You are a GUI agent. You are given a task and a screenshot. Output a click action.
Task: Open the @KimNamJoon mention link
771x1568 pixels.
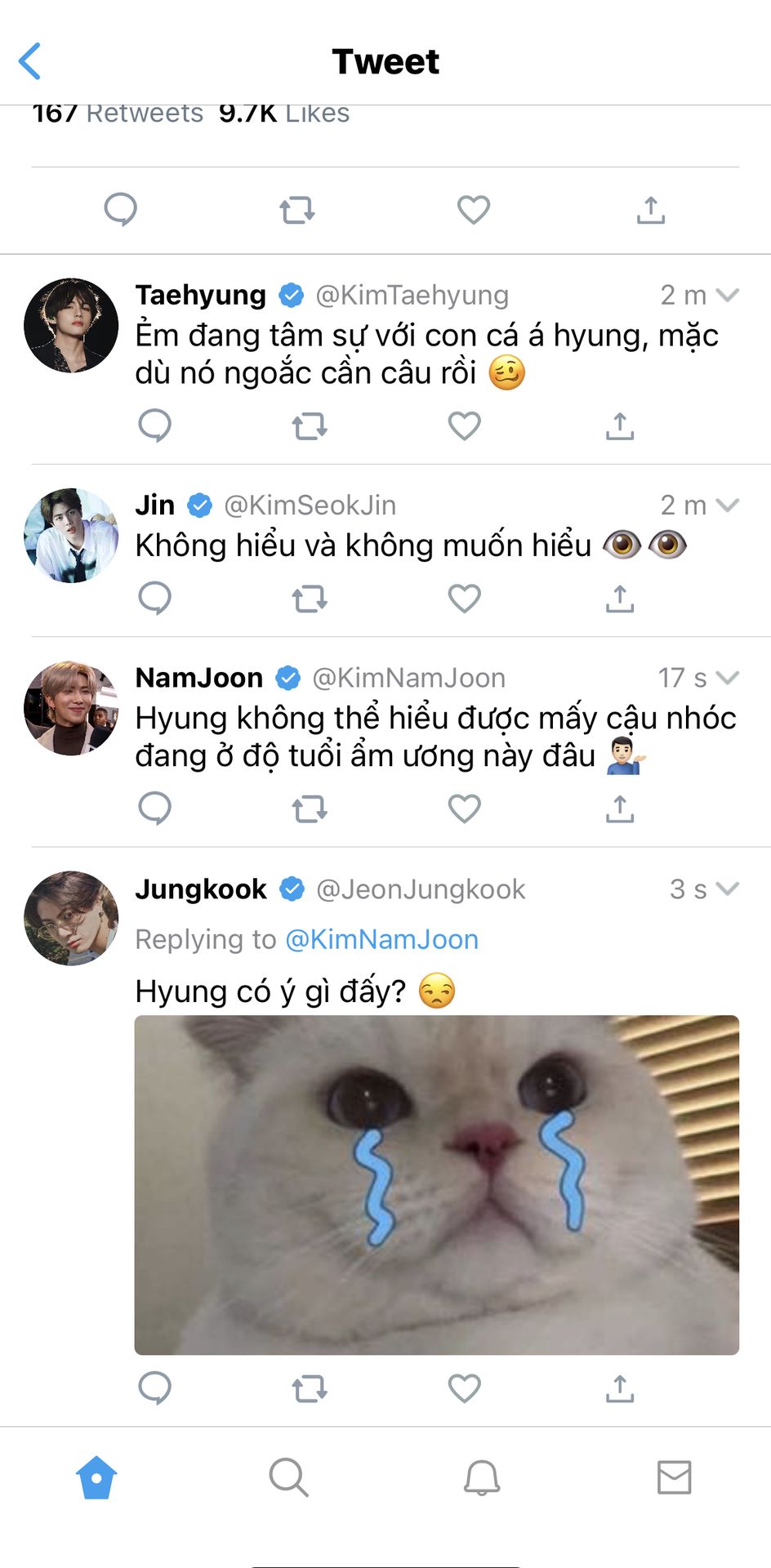(x=381, y=939)
